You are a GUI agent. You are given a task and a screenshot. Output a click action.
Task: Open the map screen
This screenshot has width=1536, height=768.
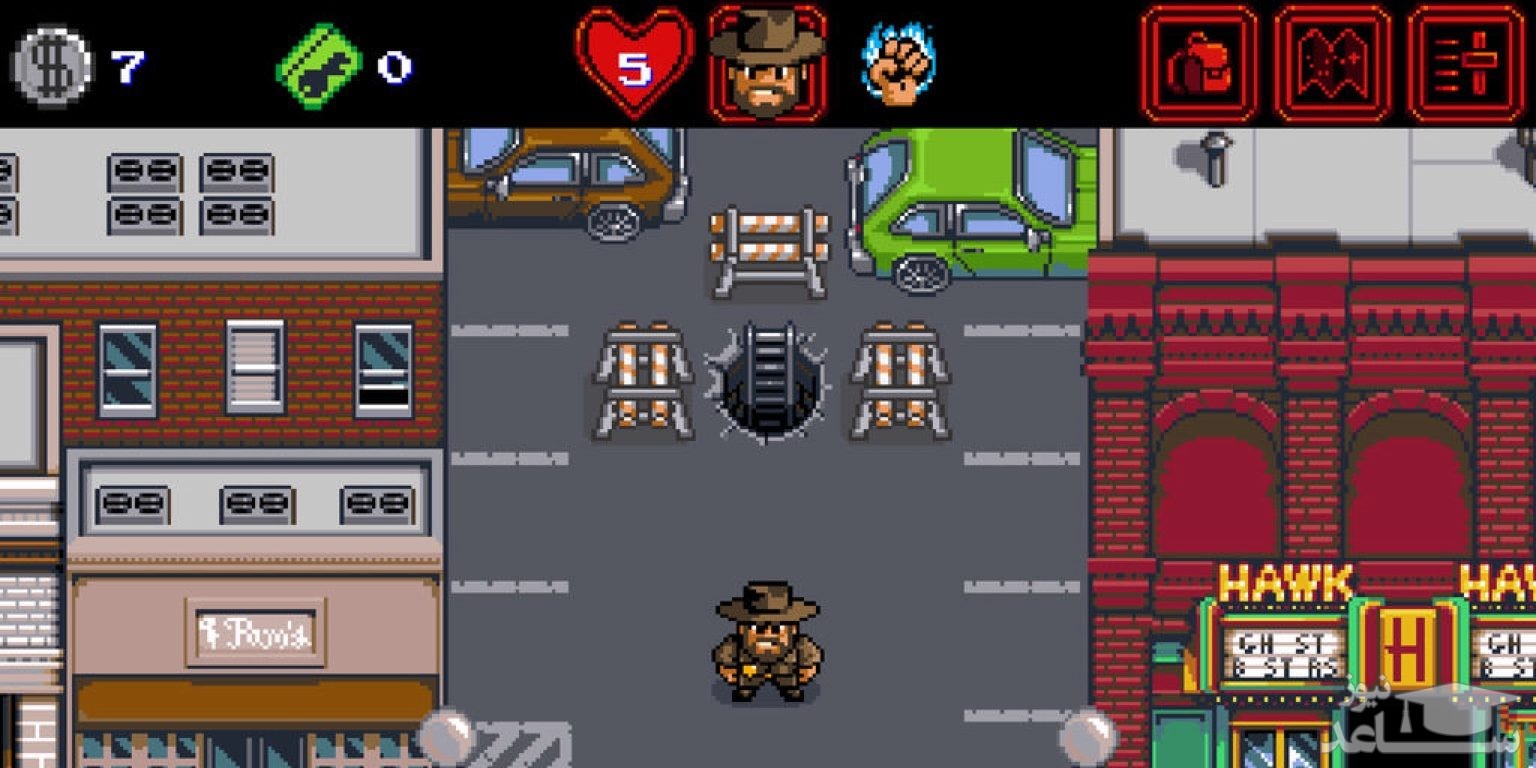point(1333,63)
